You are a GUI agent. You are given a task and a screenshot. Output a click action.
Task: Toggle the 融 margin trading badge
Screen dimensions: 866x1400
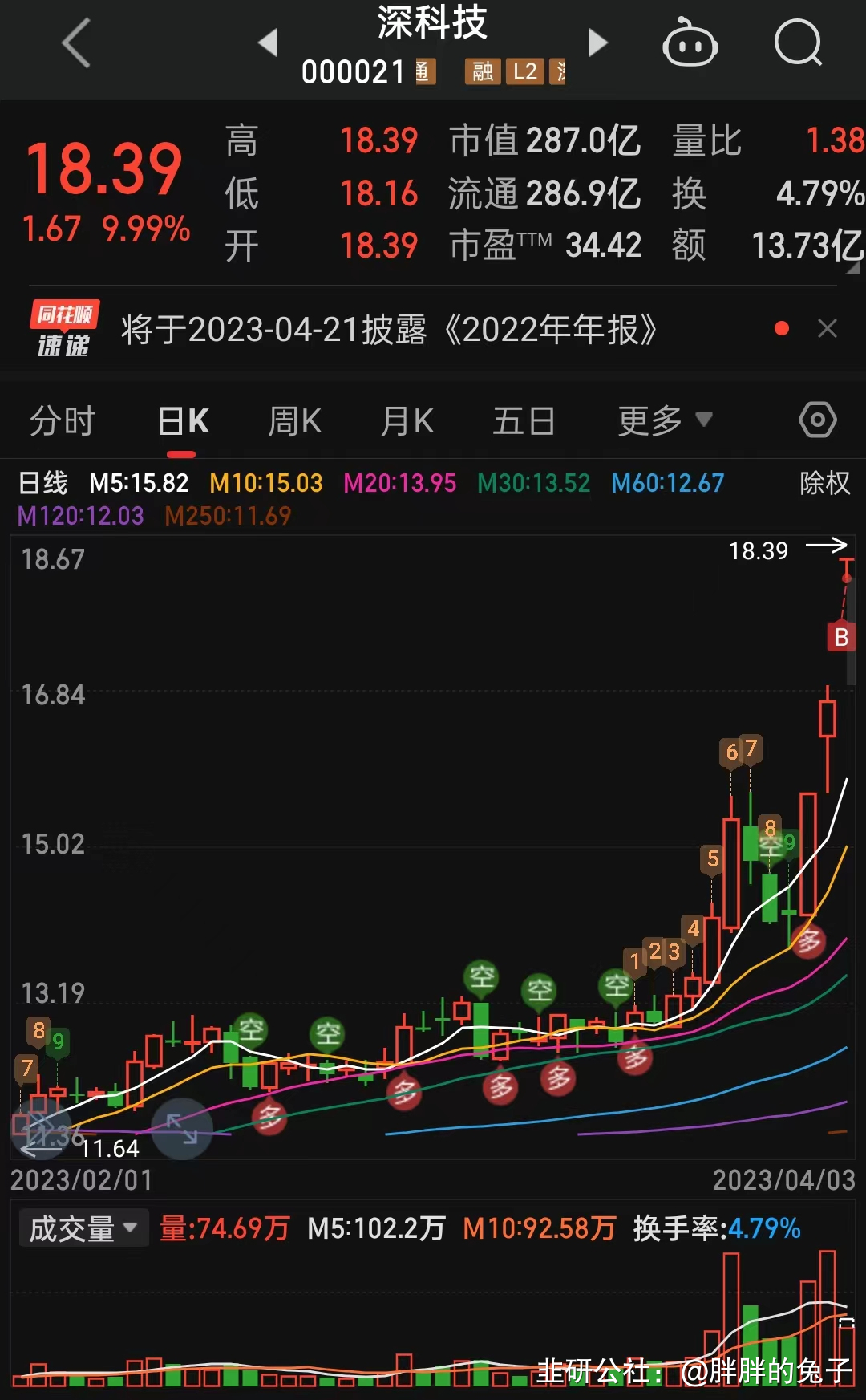click(482, 72)
